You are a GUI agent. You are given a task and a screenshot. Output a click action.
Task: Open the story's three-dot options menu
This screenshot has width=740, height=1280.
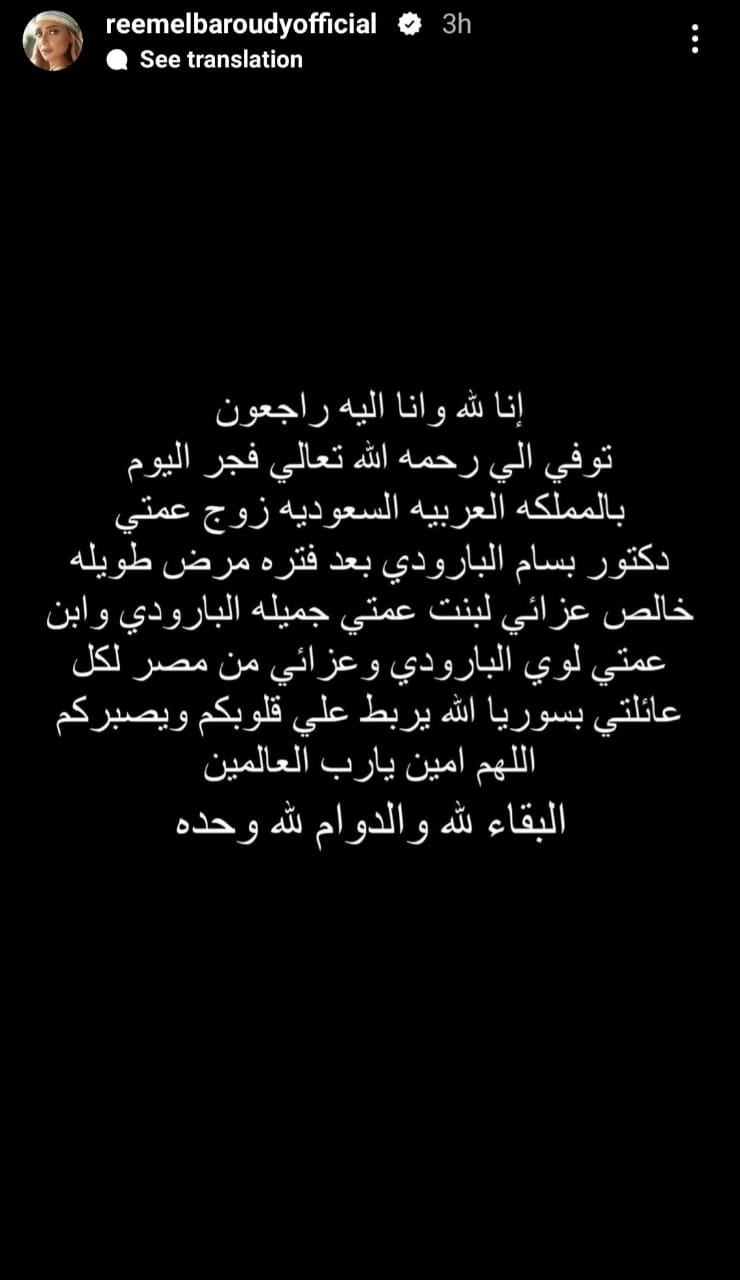click(x=696, y=39)
